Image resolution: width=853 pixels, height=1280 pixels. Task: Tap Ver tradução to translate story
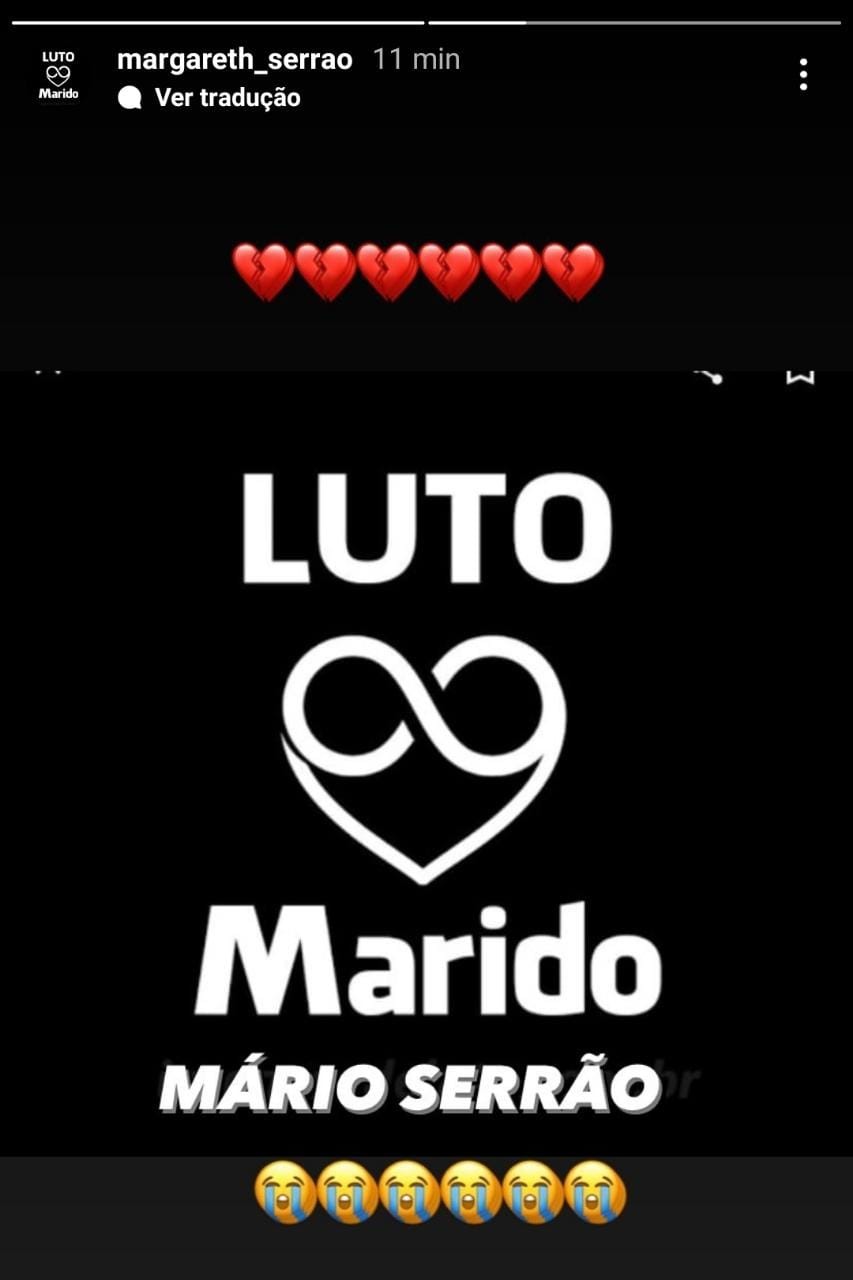point(226,98)
